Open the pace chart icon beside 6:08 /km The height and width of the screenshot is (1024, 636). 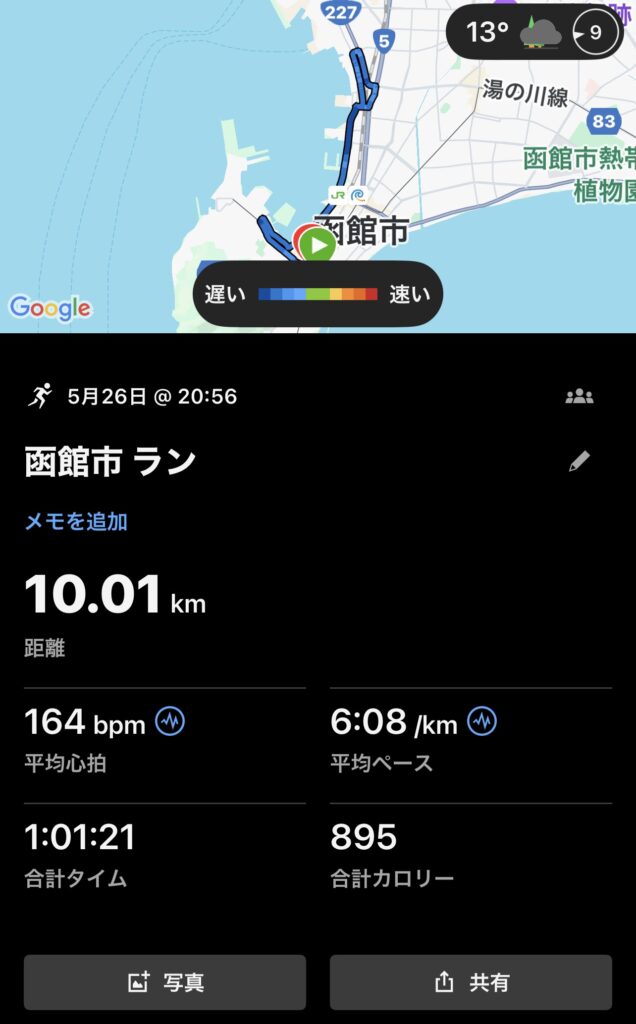pyautogui.click(x=482, y=722)
